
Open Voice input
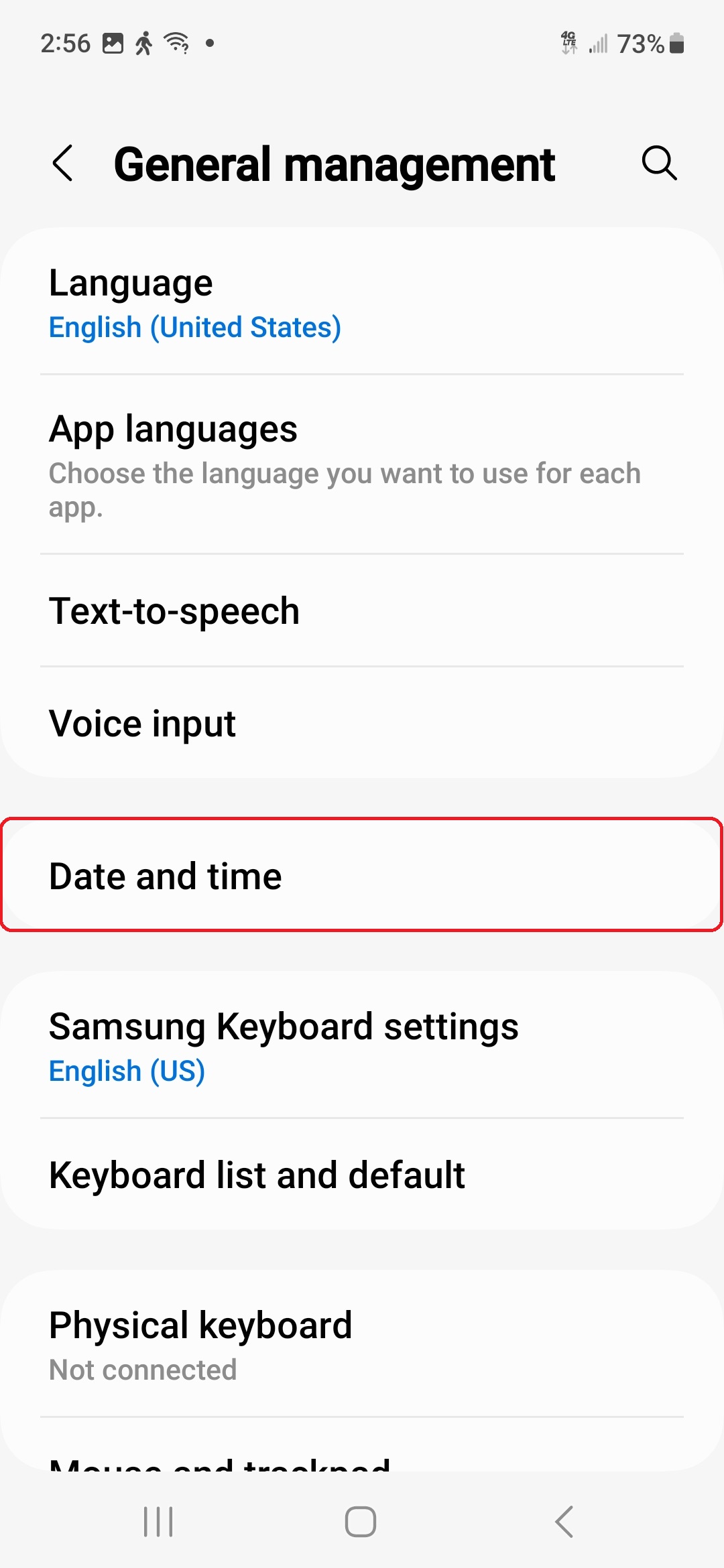(362, 724)
